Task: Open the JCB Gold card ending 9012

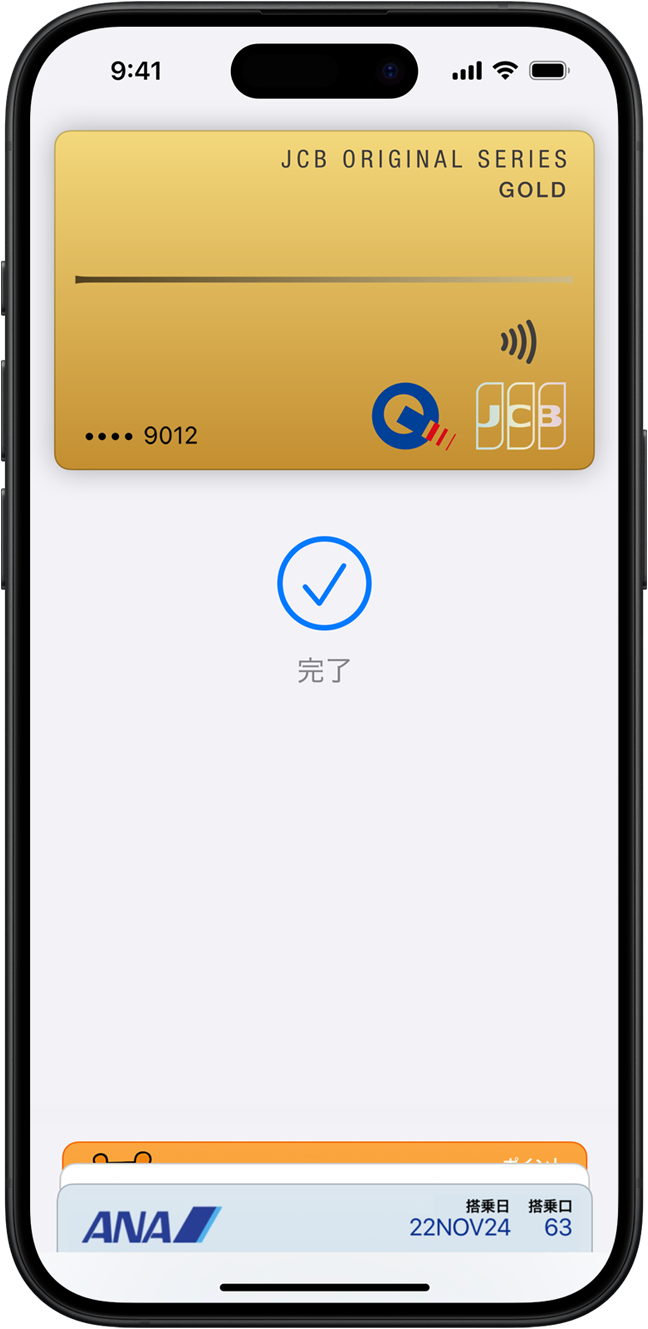Action: 324,300
